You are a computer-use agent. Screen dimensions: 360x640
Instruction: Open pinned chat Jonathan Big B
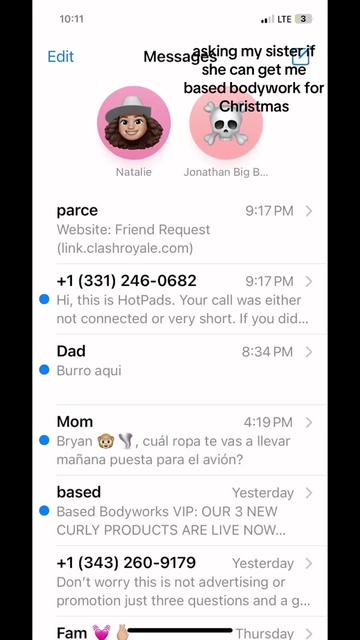tap(226, 131)
